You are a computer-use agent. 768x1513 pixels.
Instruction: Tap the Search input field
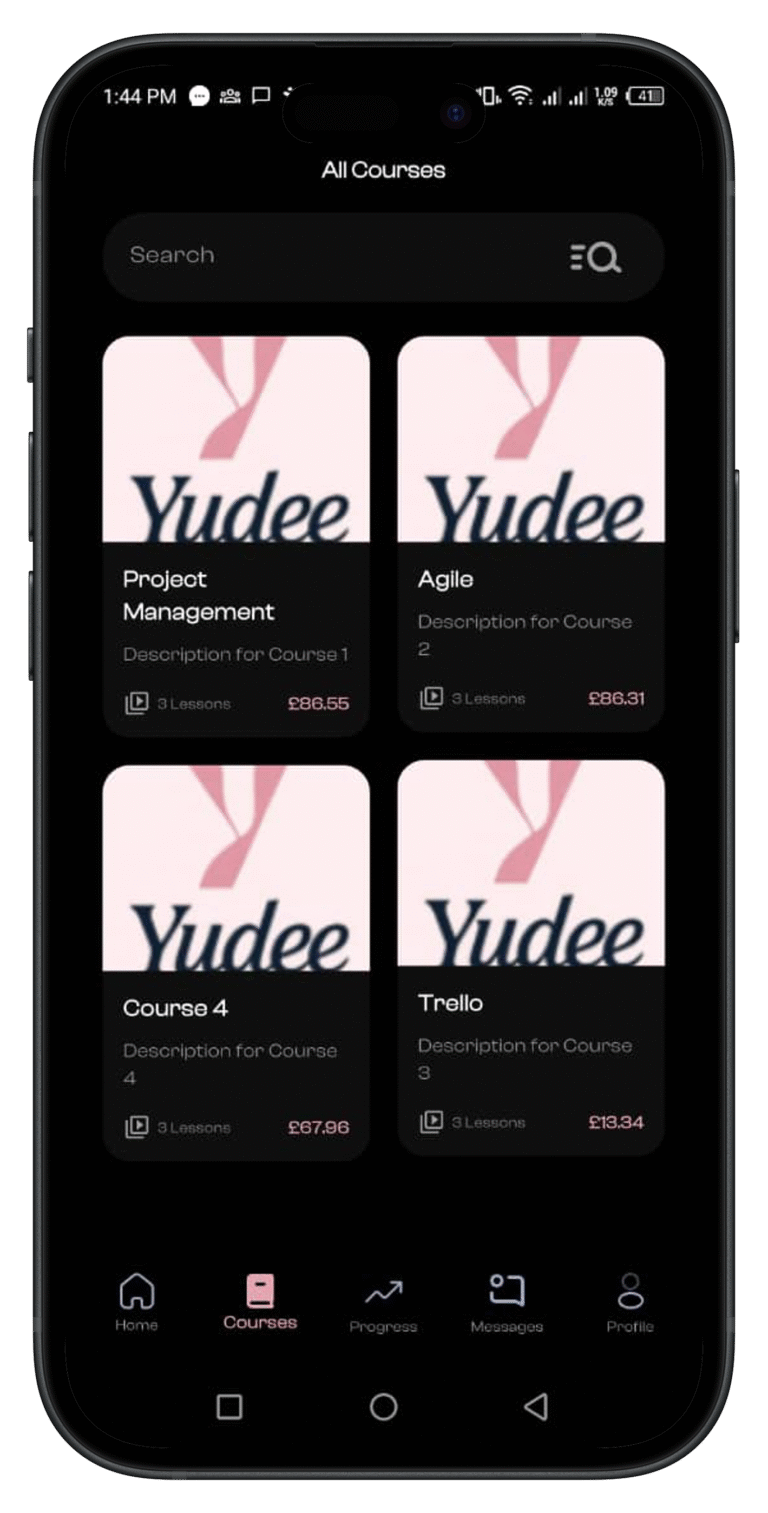click(x=330, y=256)
